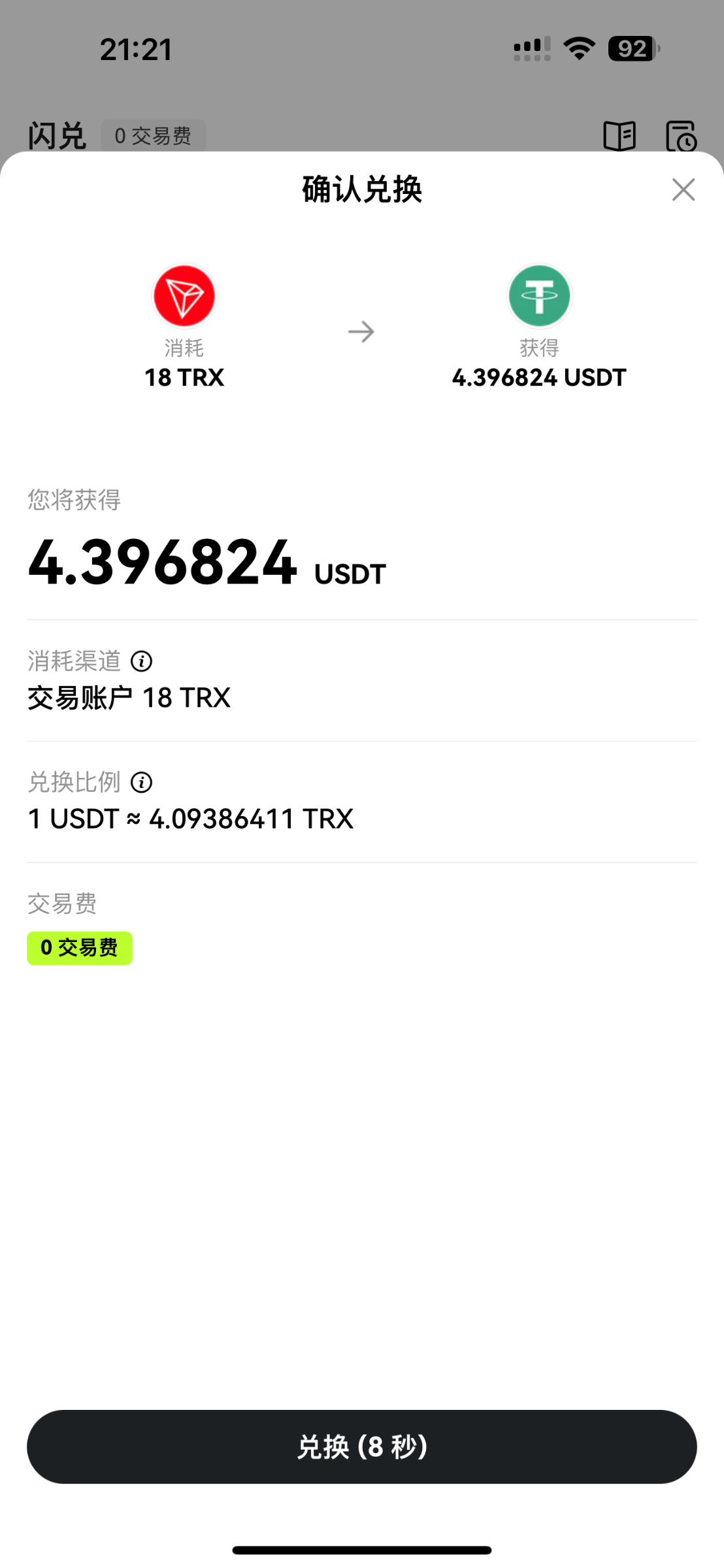Close the 确认兑换 confirmation sheet
The width and height of the screenshot is (724, 1568).
pos(683,190)
